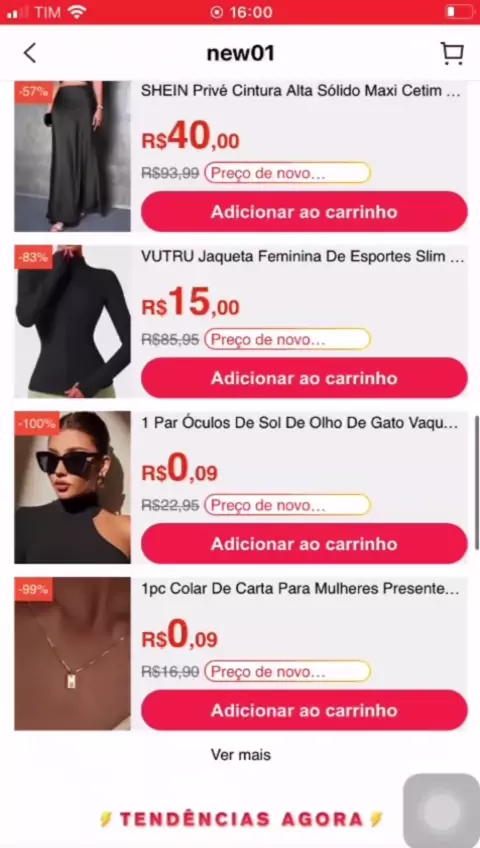Viewport: 480px width, 848px height.
Task: Open the black maxi skirt product image
Action: pos(72,156)
